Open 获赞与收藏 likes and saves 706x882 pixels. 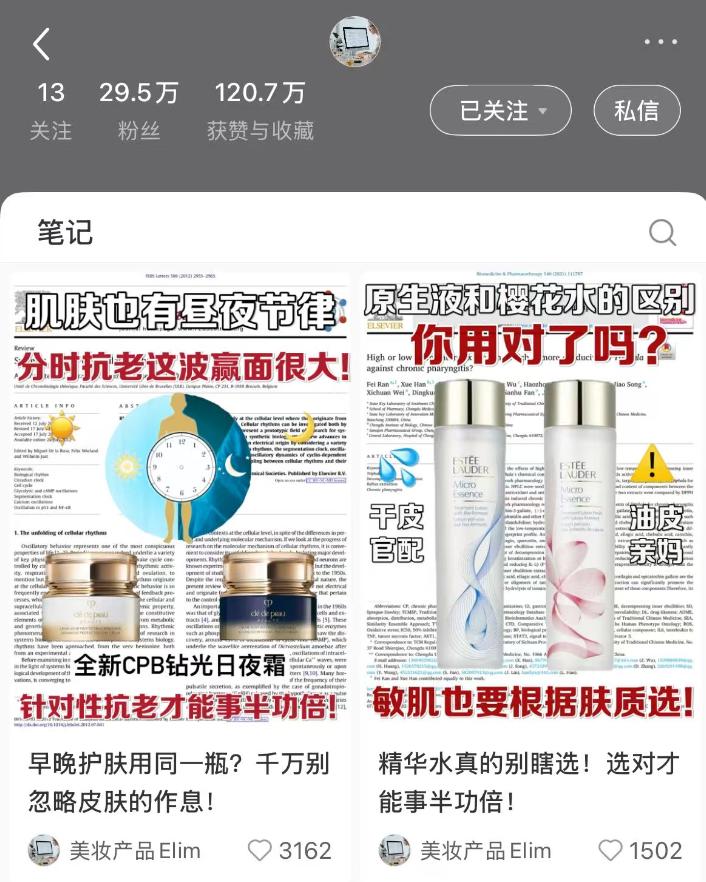pyautogui.click(x=260, y=111)
